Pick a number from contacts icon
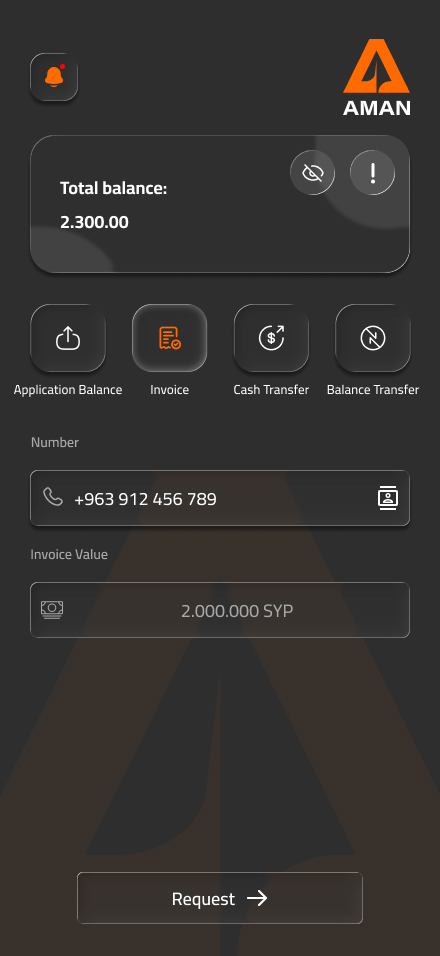 coord(388,498)
